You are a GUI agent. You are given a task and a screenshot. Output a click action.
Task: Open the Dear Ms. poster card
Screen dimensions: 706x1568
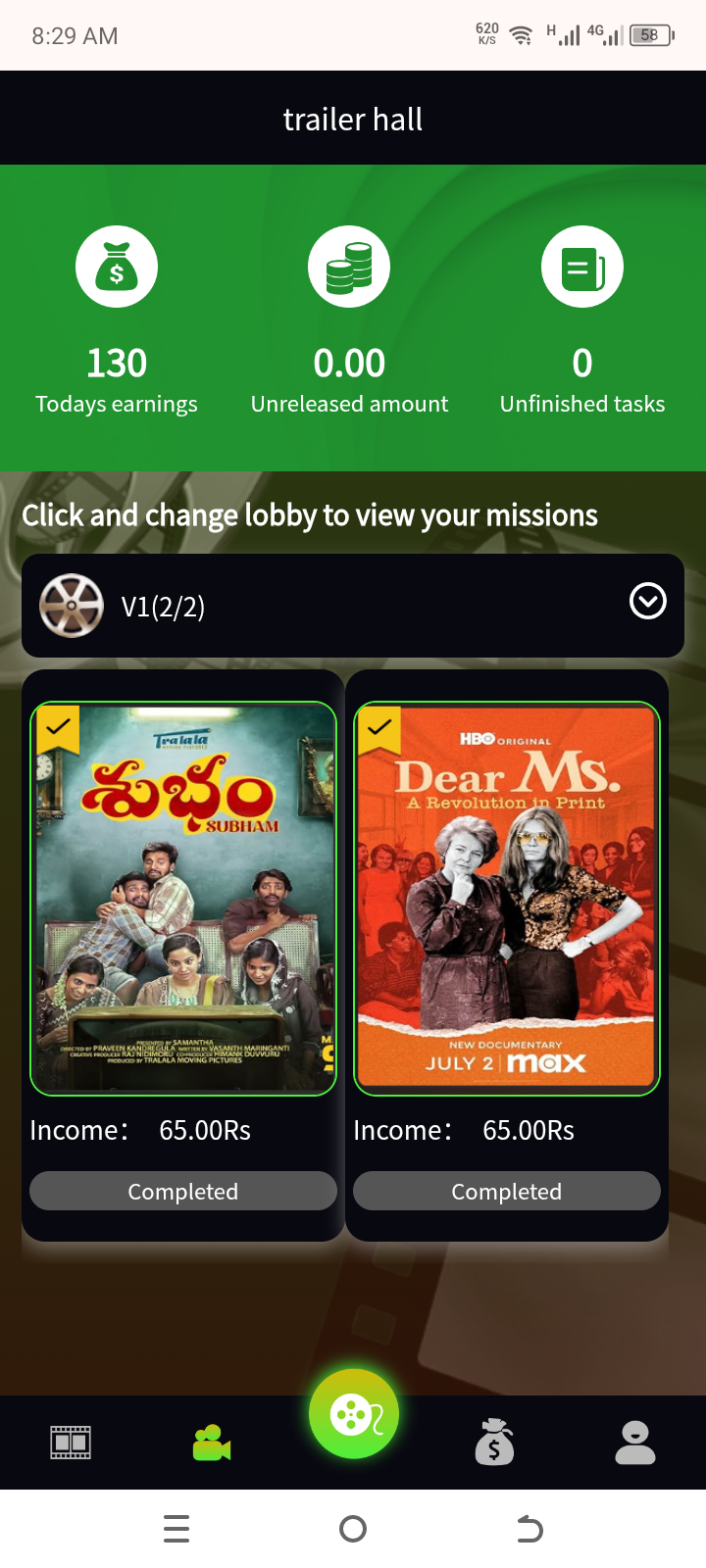coord(506,898)
